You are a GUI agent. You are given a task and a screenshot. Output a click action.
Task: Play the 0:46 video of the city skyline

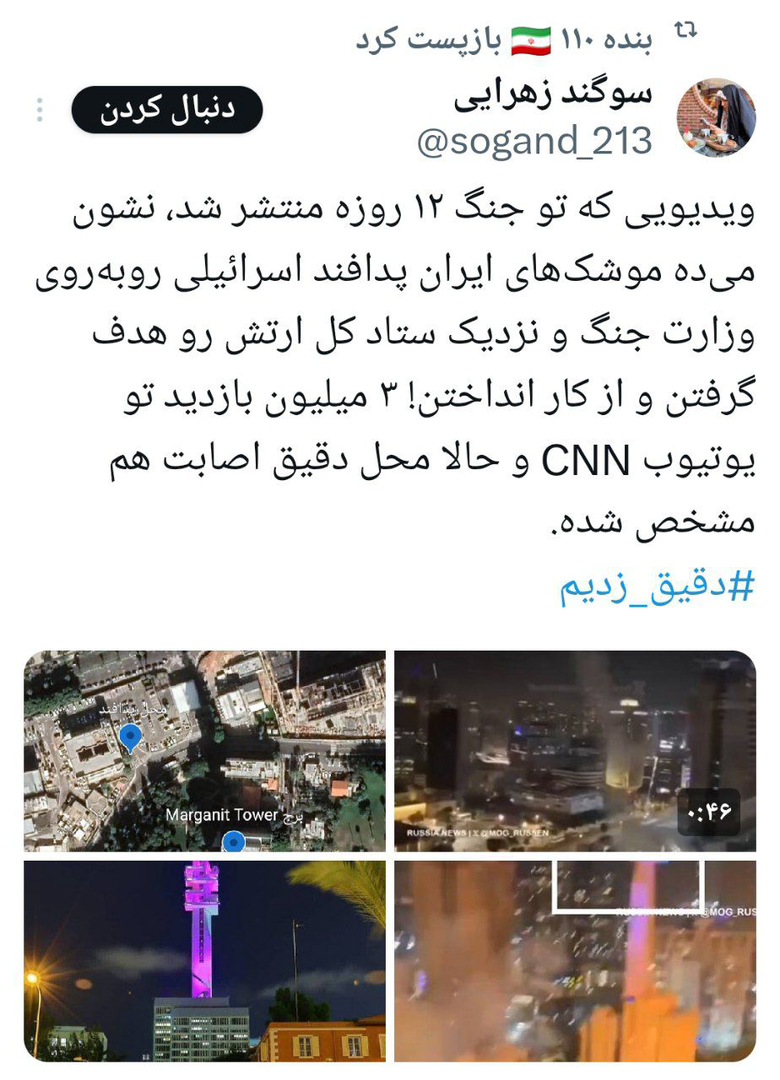pyautogui.click(x=575, y=751)
